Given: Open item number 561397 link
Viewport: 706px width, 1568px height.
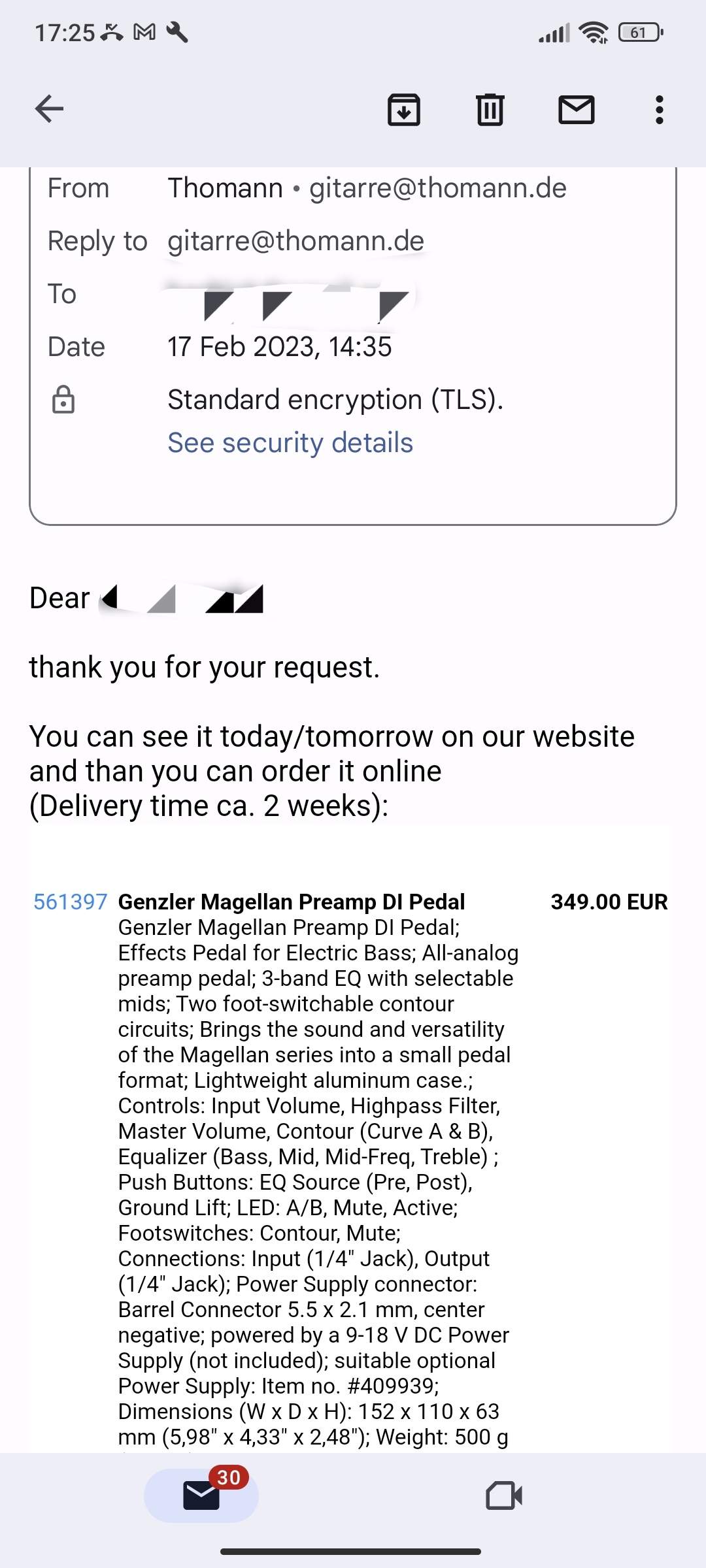Looking at the screenshot, I should pyautogui.click(x=70, y=902).
